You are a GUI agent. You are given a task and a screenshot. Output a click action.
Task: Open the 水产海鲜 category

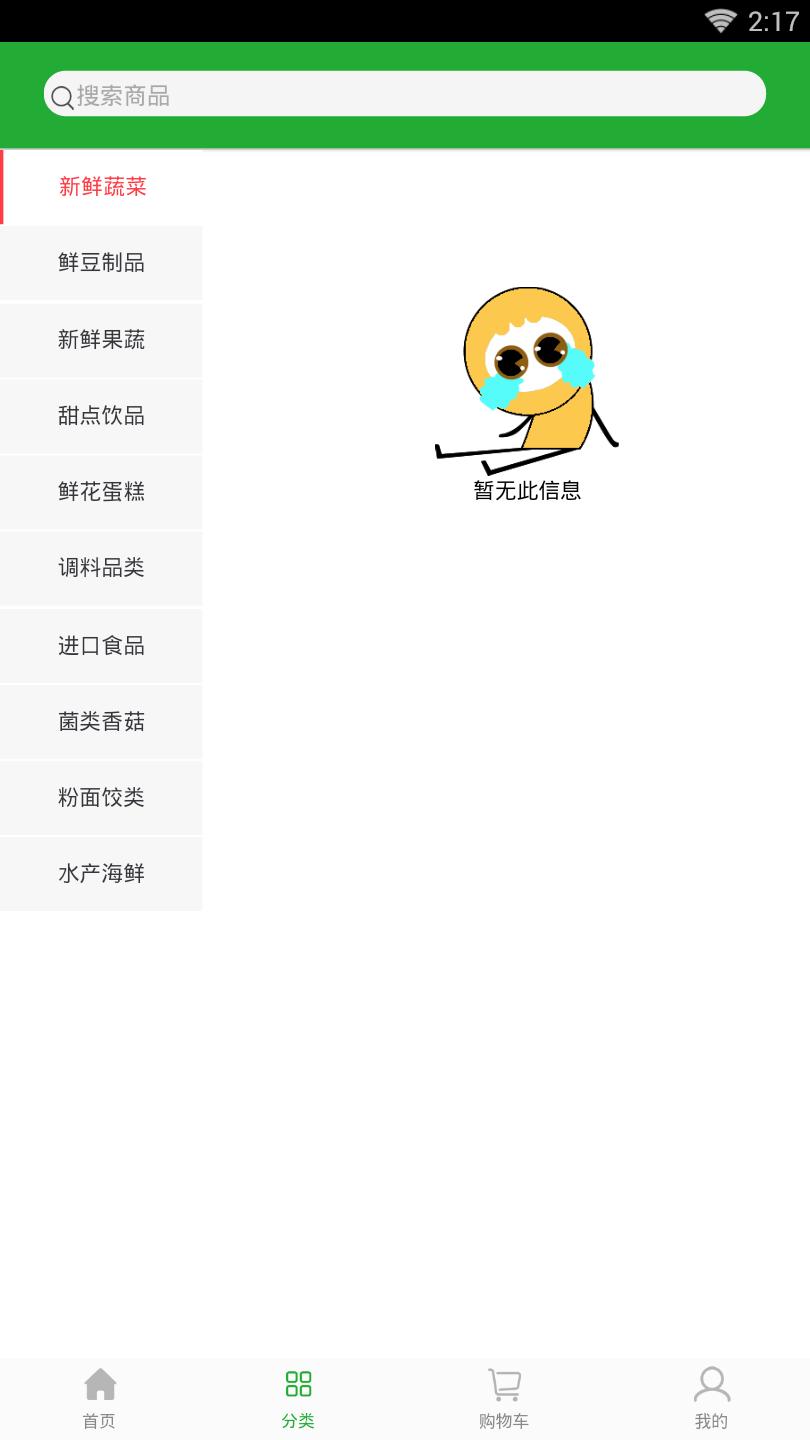101,873
